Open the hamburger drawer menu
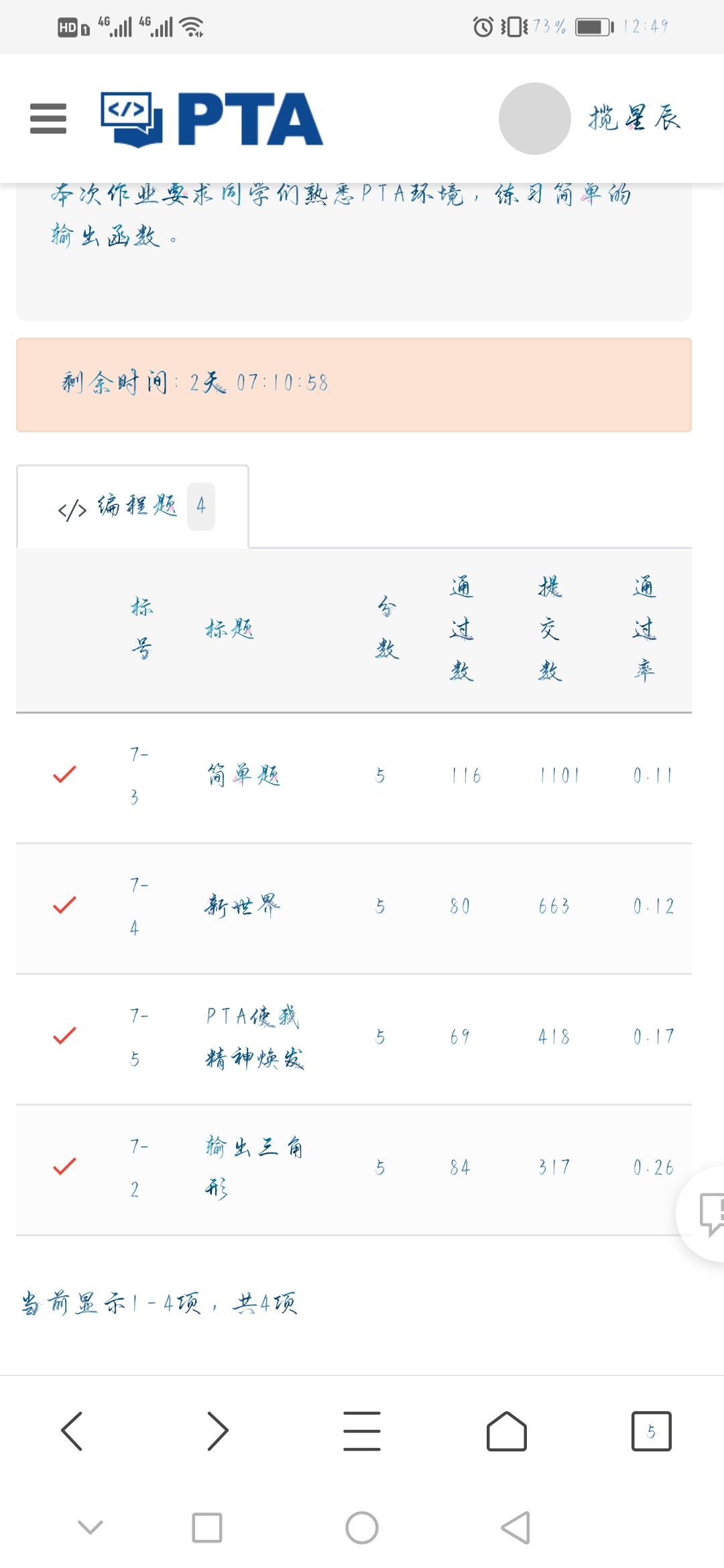Image resolution: width=724 pixels, height=1568 pixels. click(48, 119)
